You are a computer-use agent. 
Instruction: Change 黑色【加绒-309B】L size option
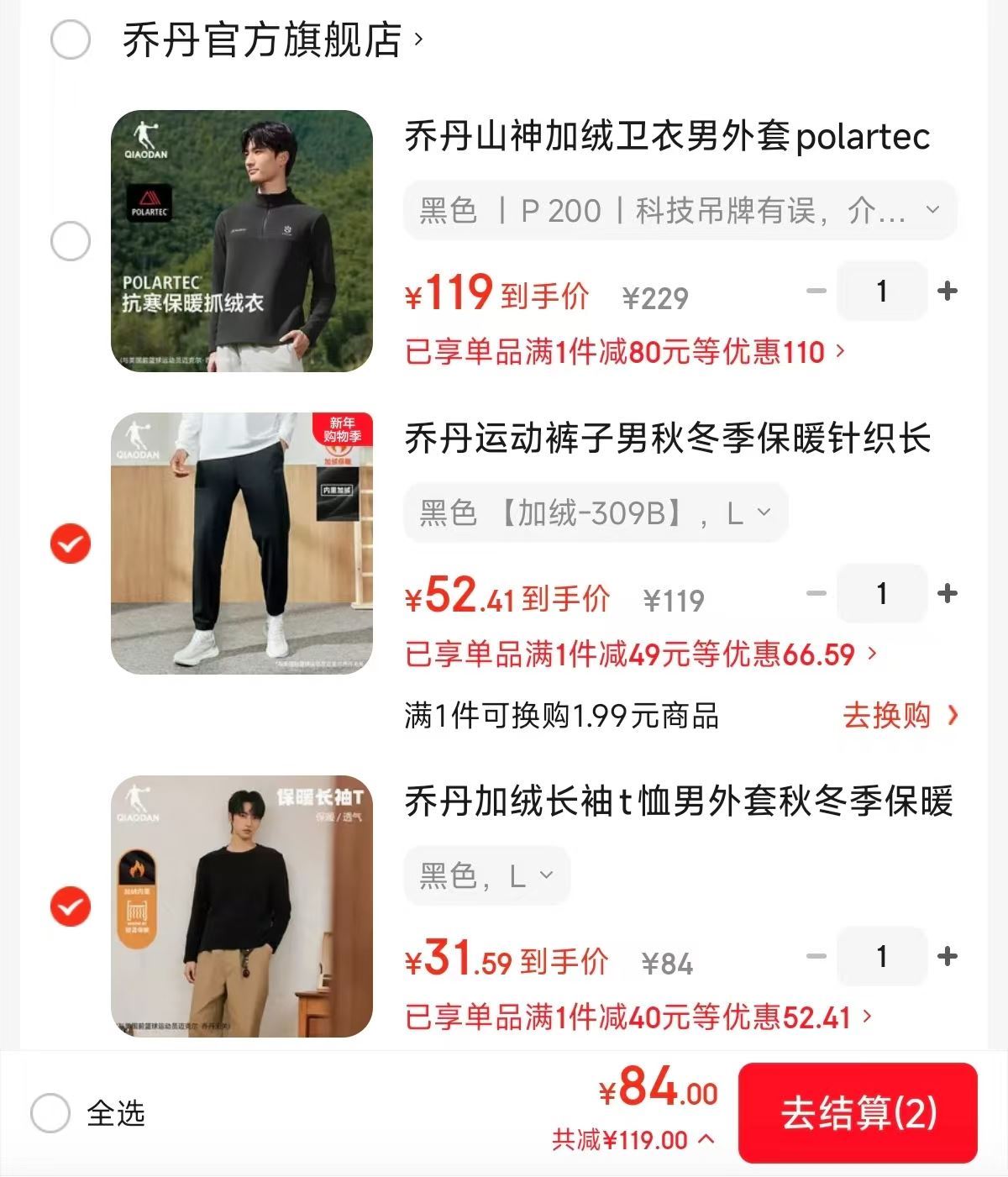tap(596, 512)
